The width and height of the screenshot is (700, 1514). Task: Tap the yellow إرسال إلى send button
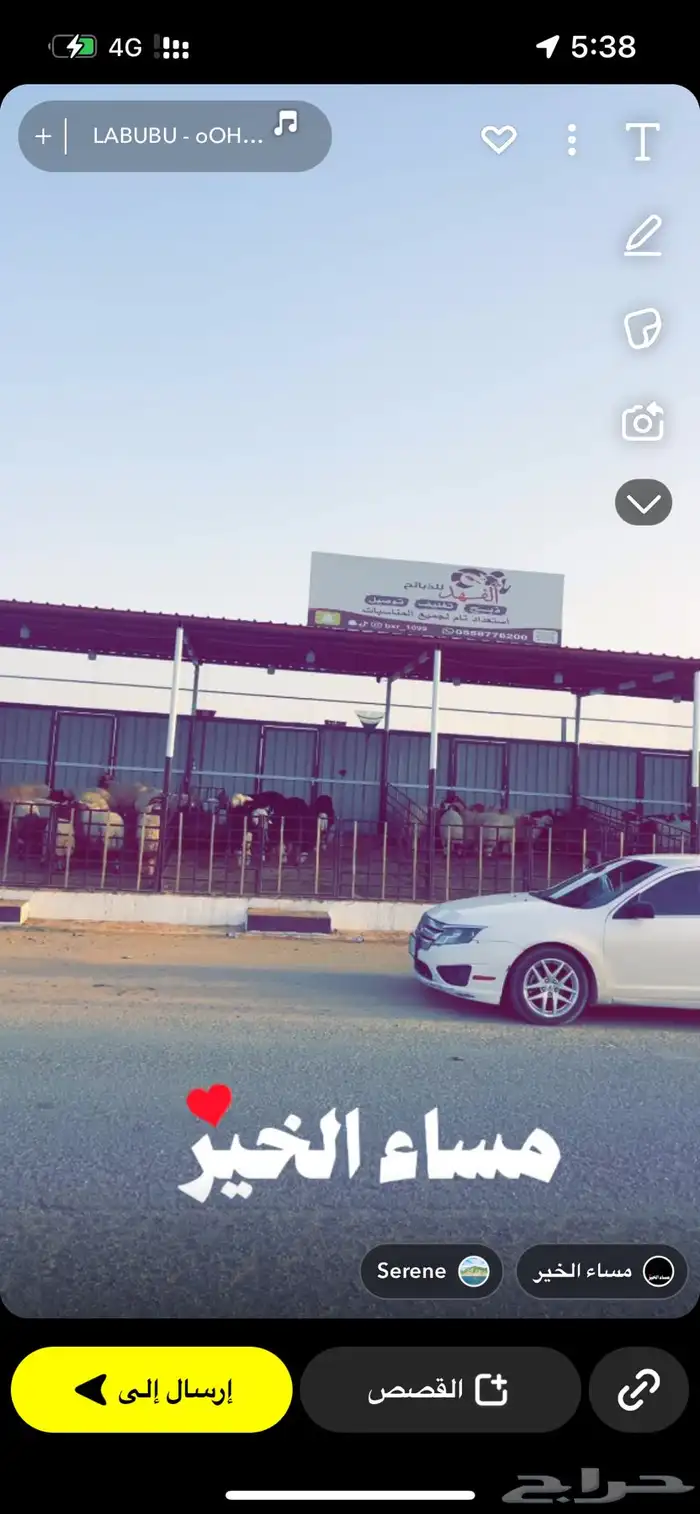pyautogui.click(x=152, y=1389)
